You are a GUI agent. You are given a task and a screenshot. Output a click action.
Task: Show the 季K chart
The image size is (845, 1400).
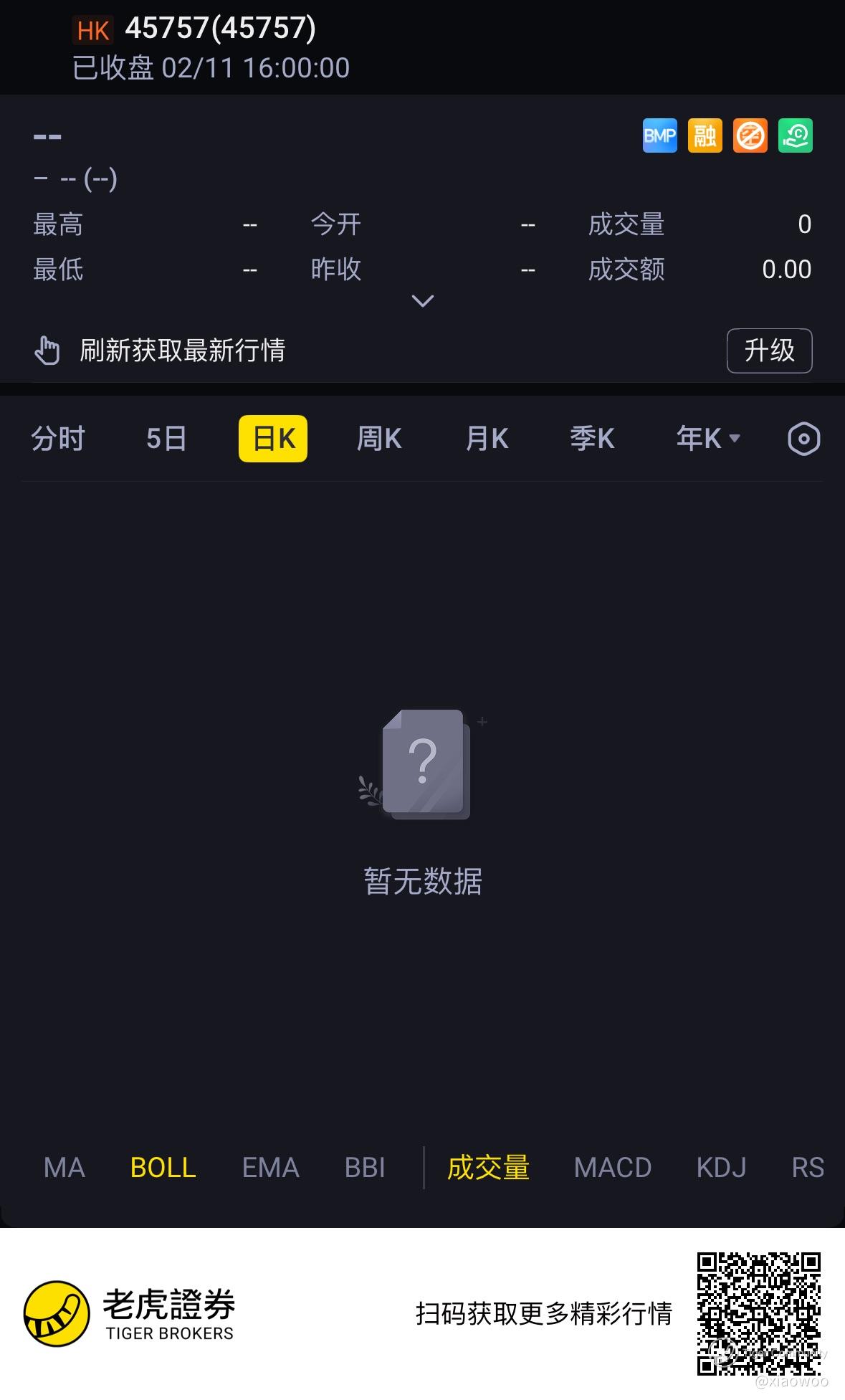(592, 439)
